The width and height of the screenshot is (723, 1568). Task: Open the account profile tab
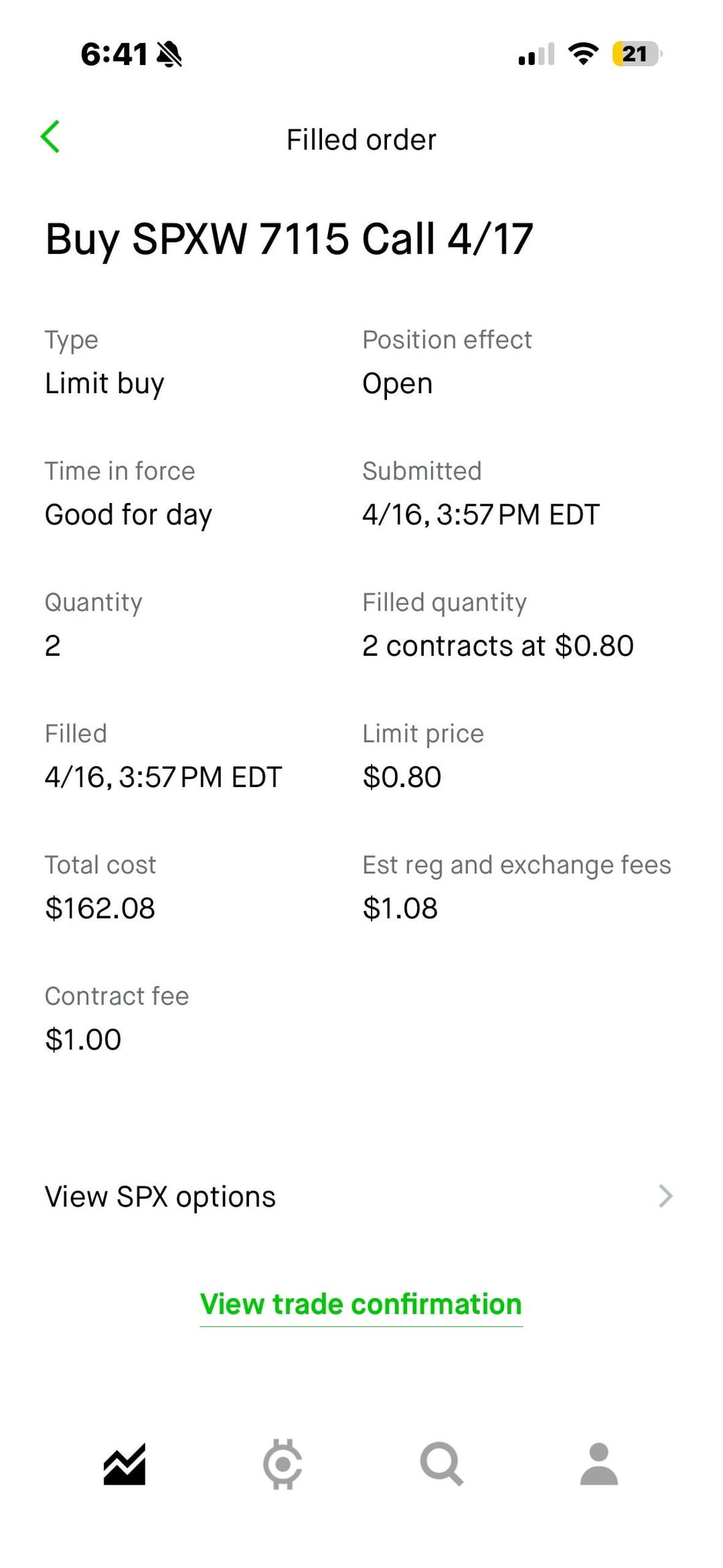pyautogui.click(x=598, y=1464)
